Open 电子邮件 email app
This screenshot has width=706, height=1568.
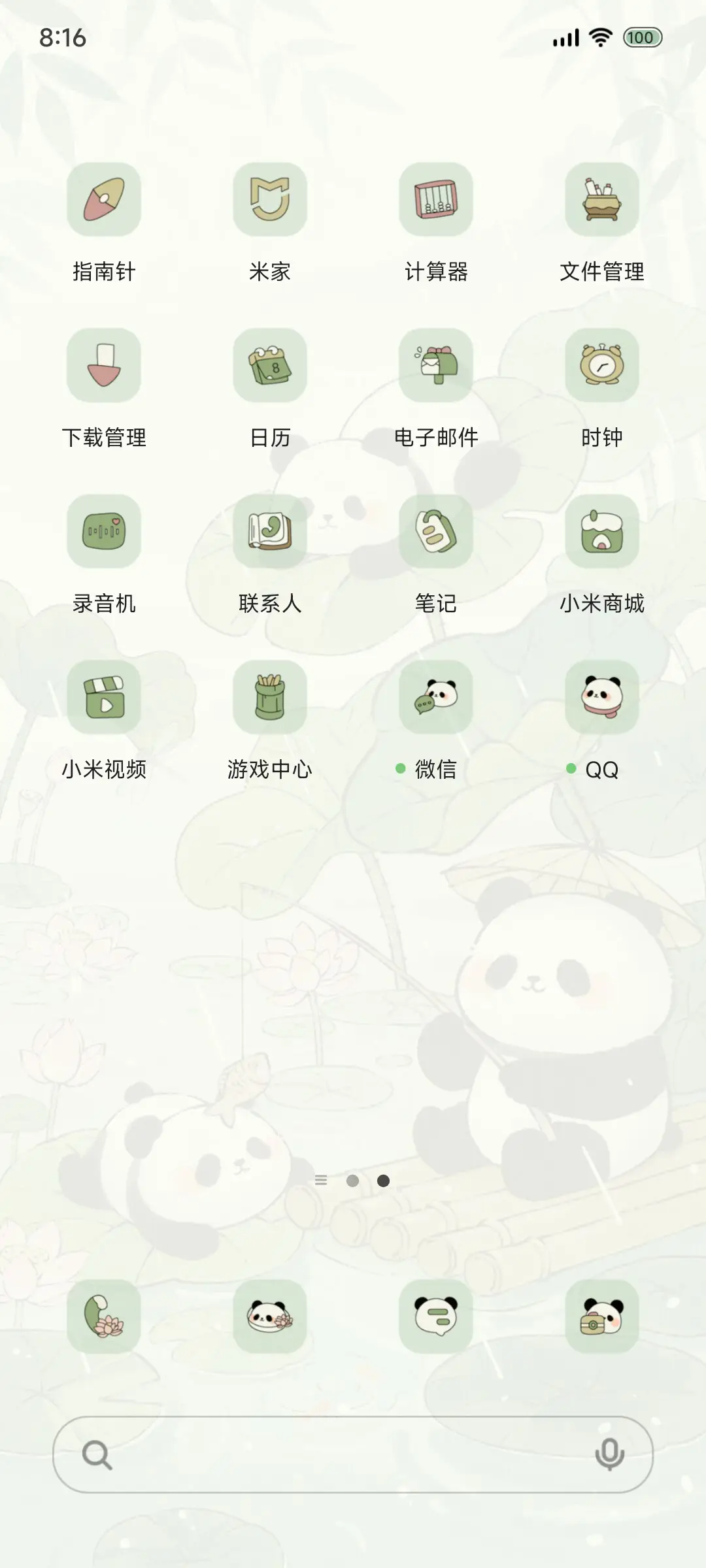point(435,366)
